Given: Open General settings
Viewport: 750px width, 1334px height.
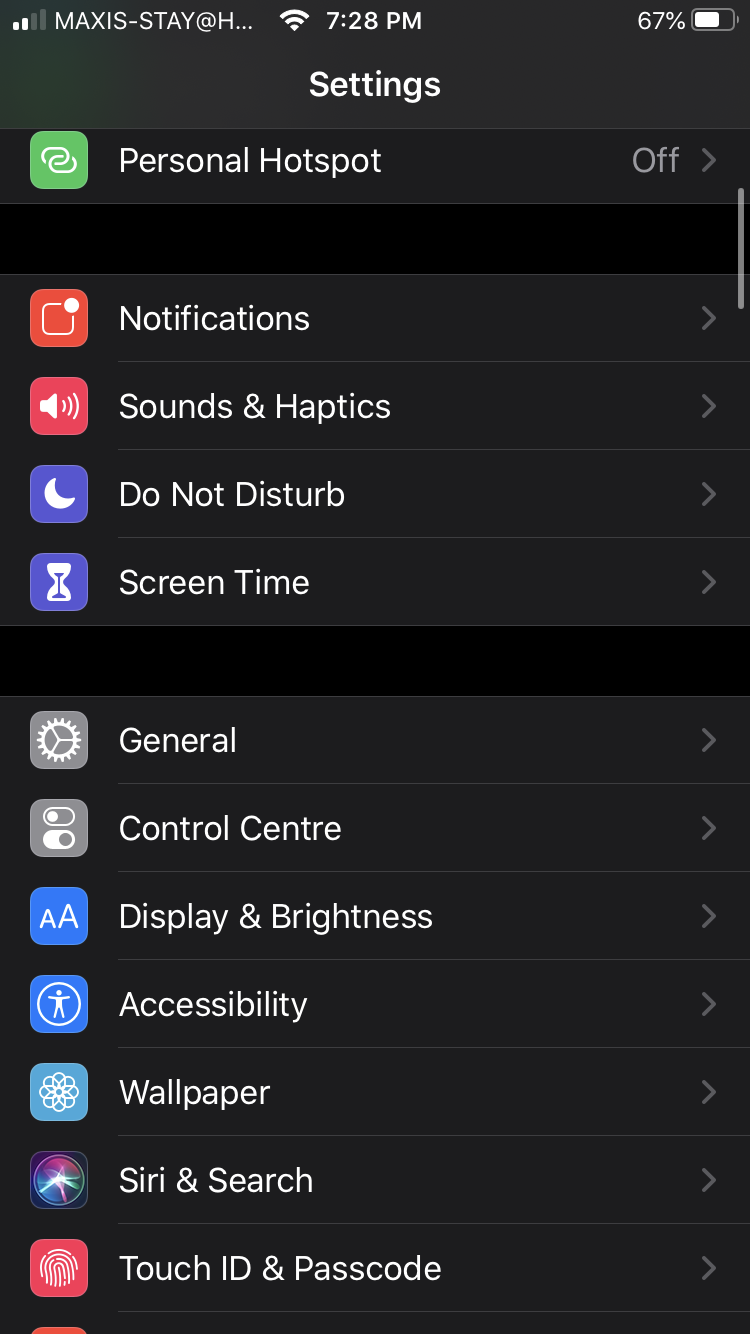Looking at the screenshot, I should [x=178, y=741].
